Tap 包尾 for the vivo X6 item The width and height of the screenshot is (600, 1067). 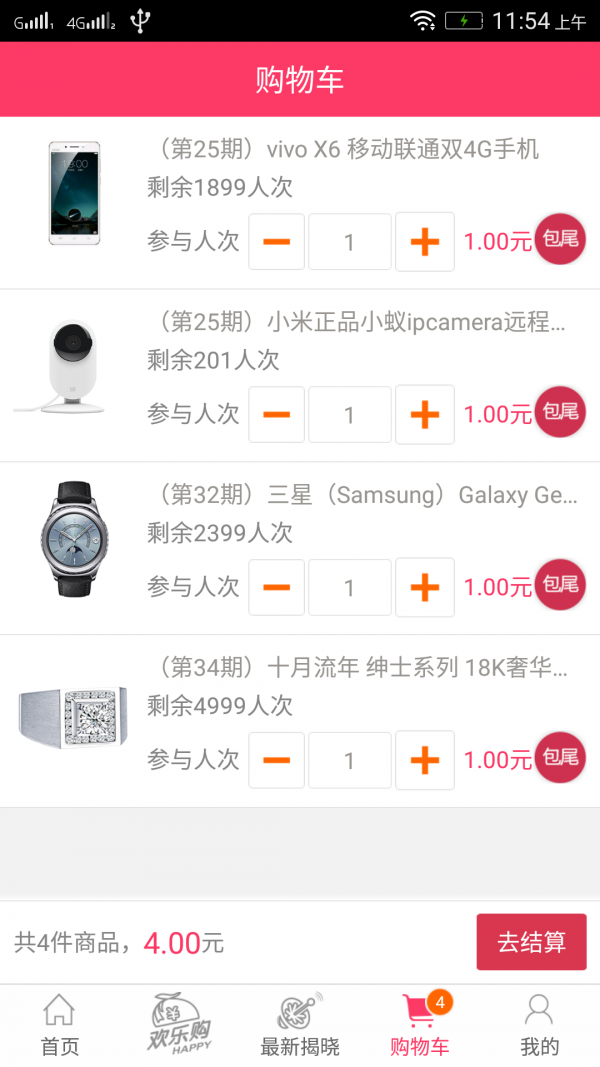pyautogui.click(x=559, y=239)
